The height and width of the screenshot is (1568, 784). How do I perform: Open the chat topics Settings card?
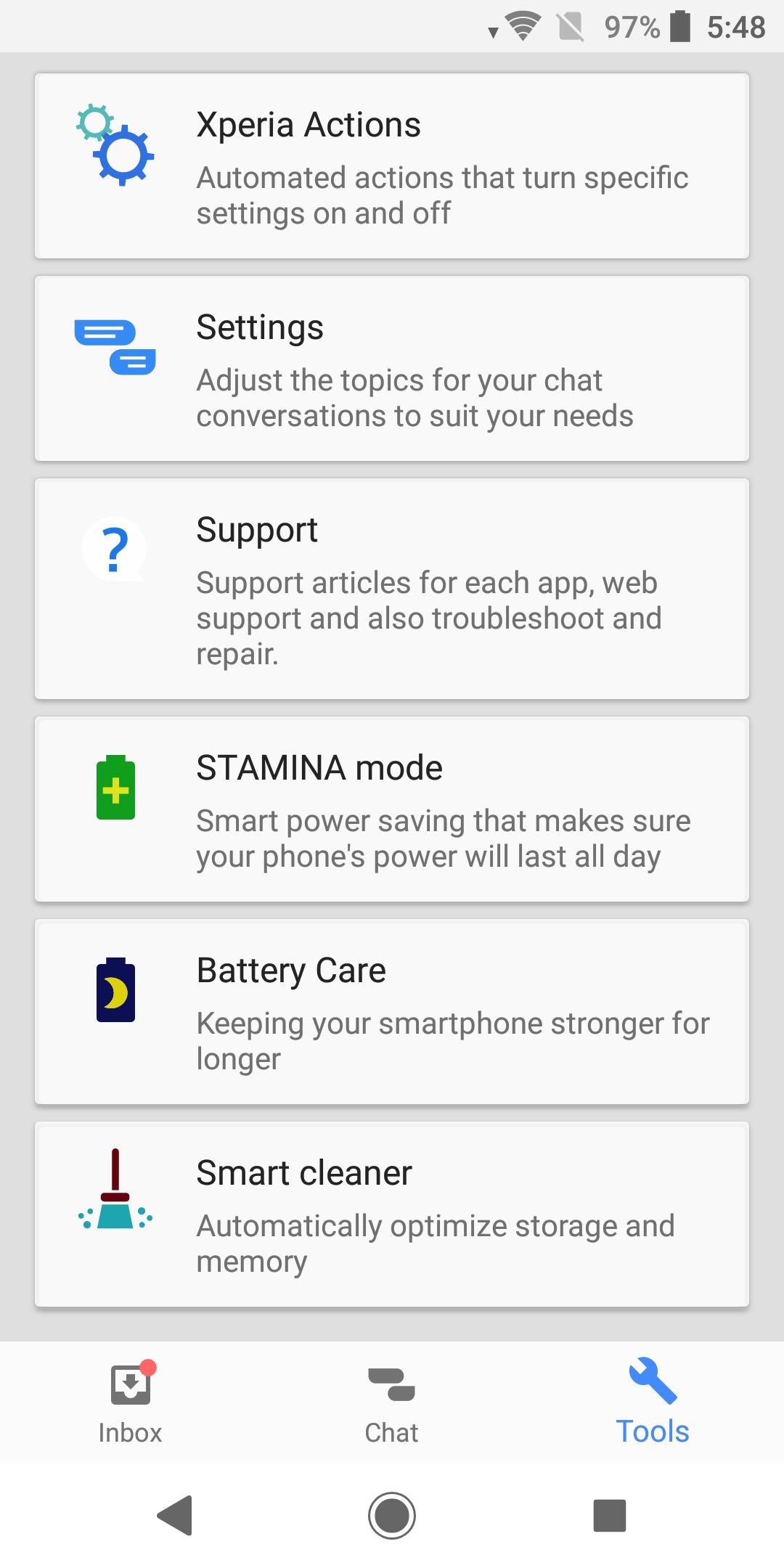click(392, 368)
